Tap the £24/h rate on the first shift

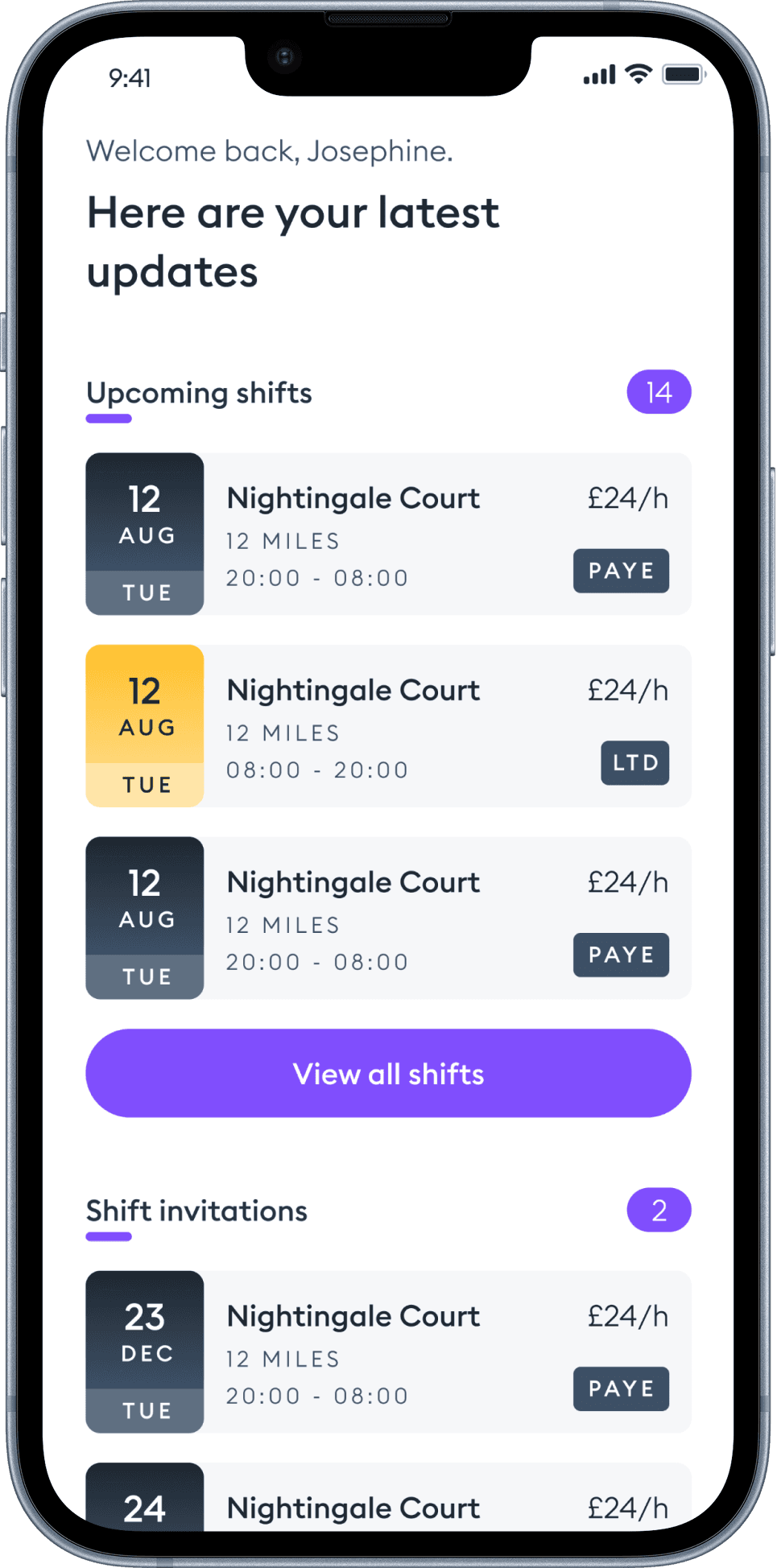tap(629, 497)
